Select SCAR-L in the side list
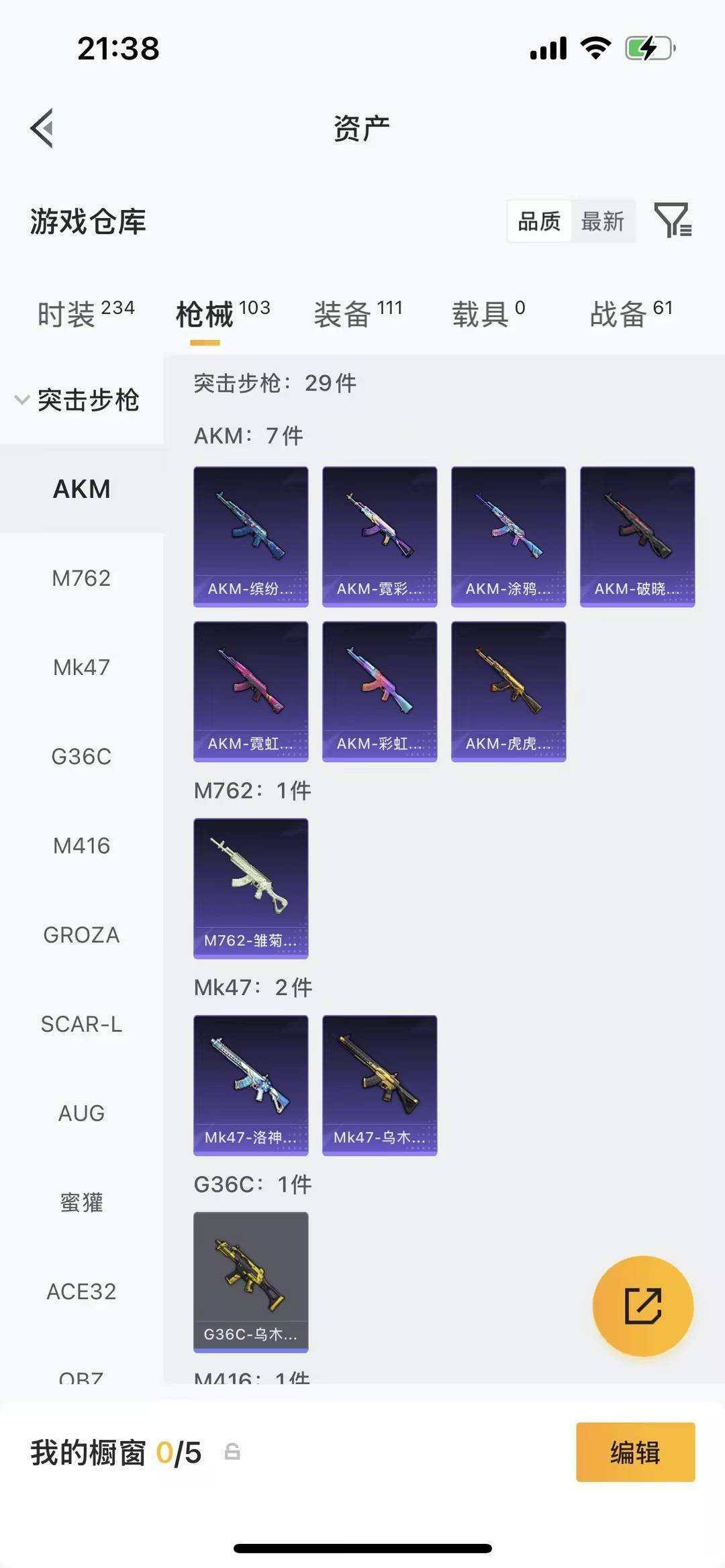The height and width of the screenshot is (1568, 725). click(81, 1024)
